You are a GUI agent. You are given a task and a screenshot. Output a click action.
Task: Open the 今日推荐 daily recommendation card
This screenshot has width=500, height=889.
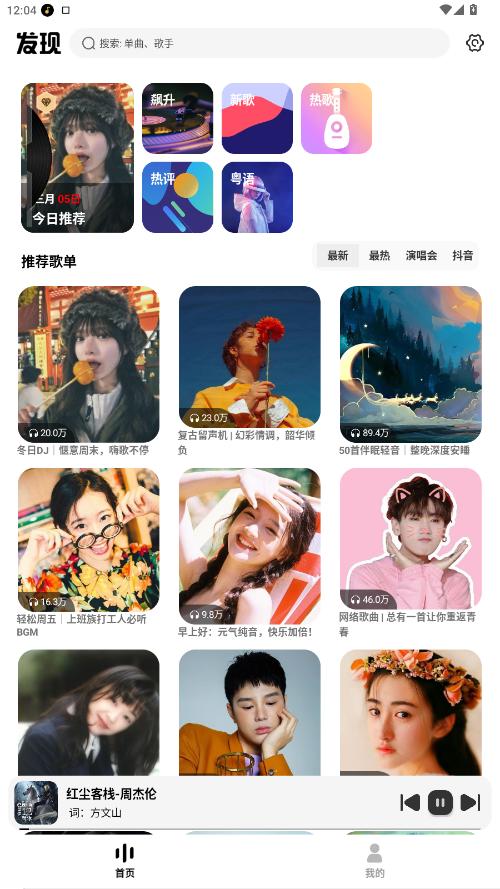pos(78,158)
